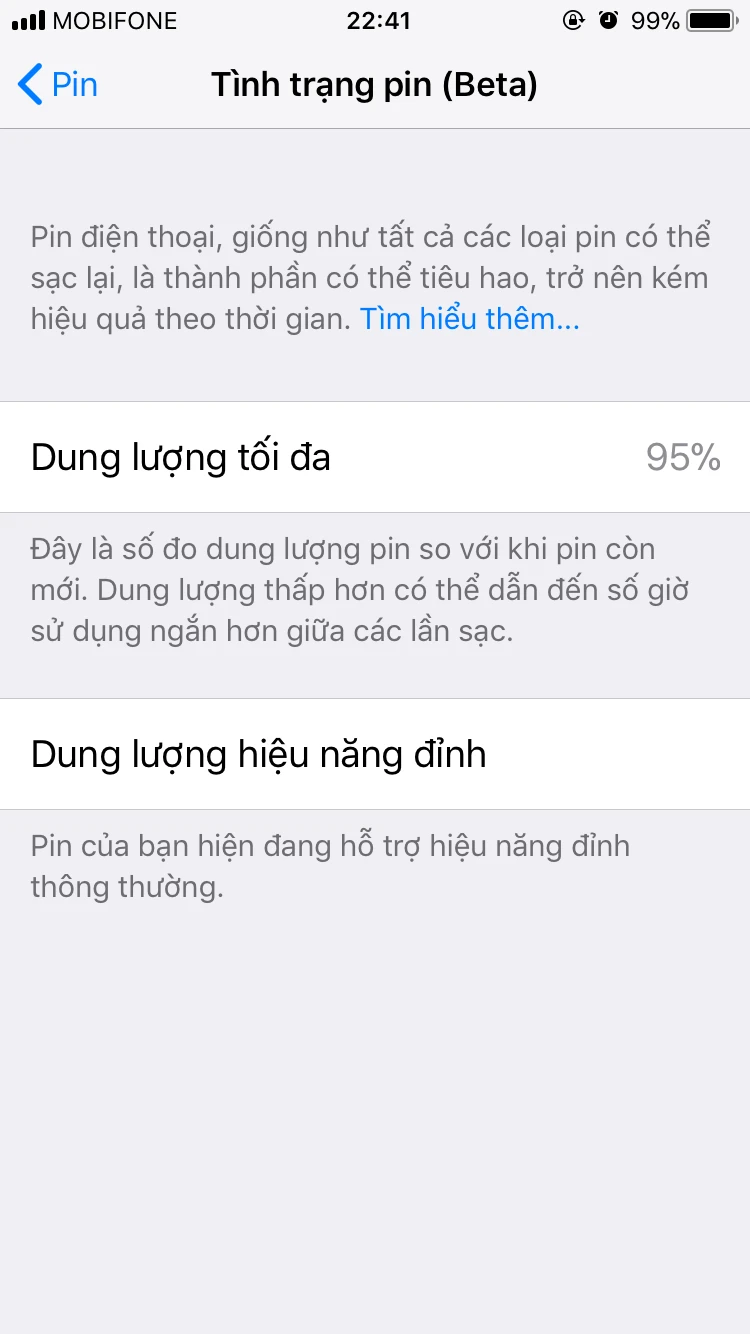Open the Tìm hiểu thêm link
This screenshot has height=1334, width=750.
[x=469, y=319]
